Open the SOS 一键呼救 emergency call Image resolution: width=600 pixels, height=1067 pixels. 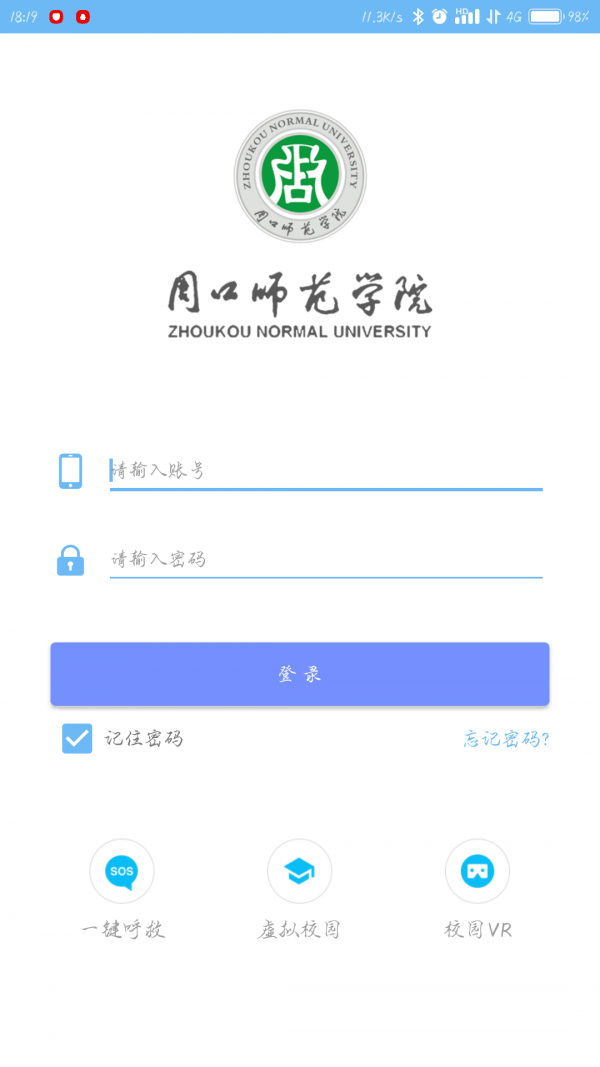[x=122, y=871]
